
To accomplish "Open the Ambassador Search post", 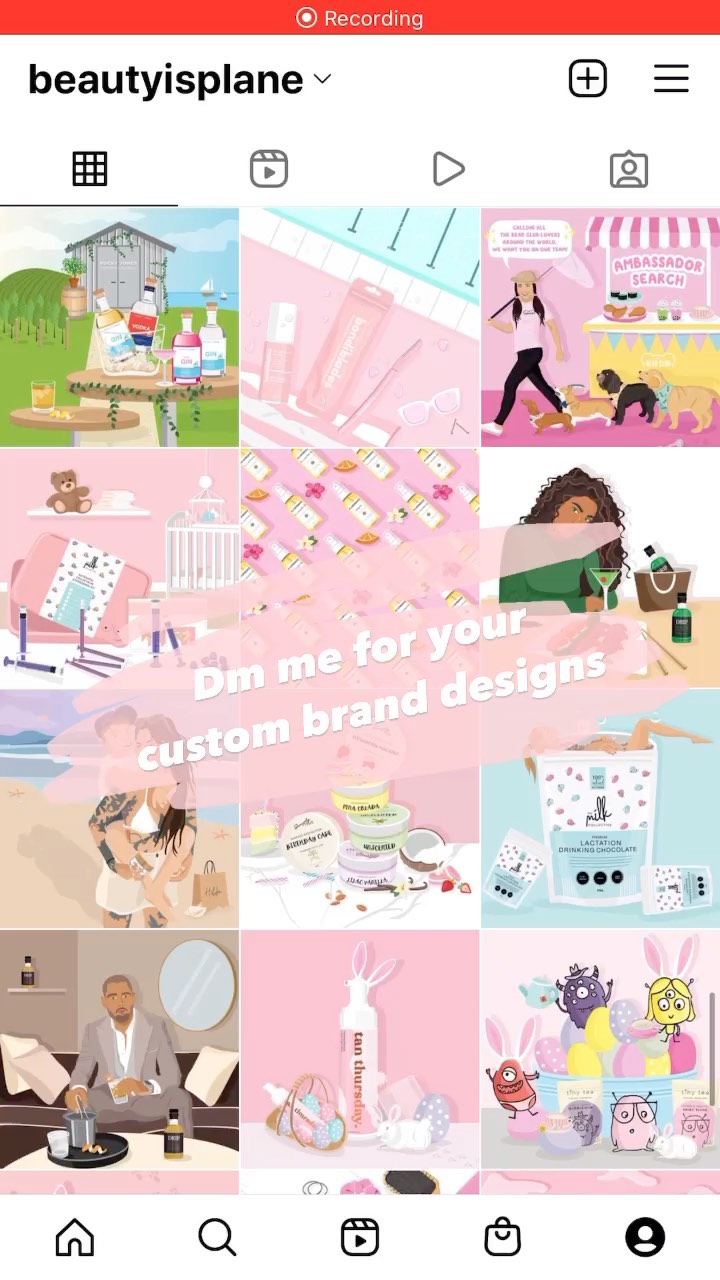I will 600,327.
